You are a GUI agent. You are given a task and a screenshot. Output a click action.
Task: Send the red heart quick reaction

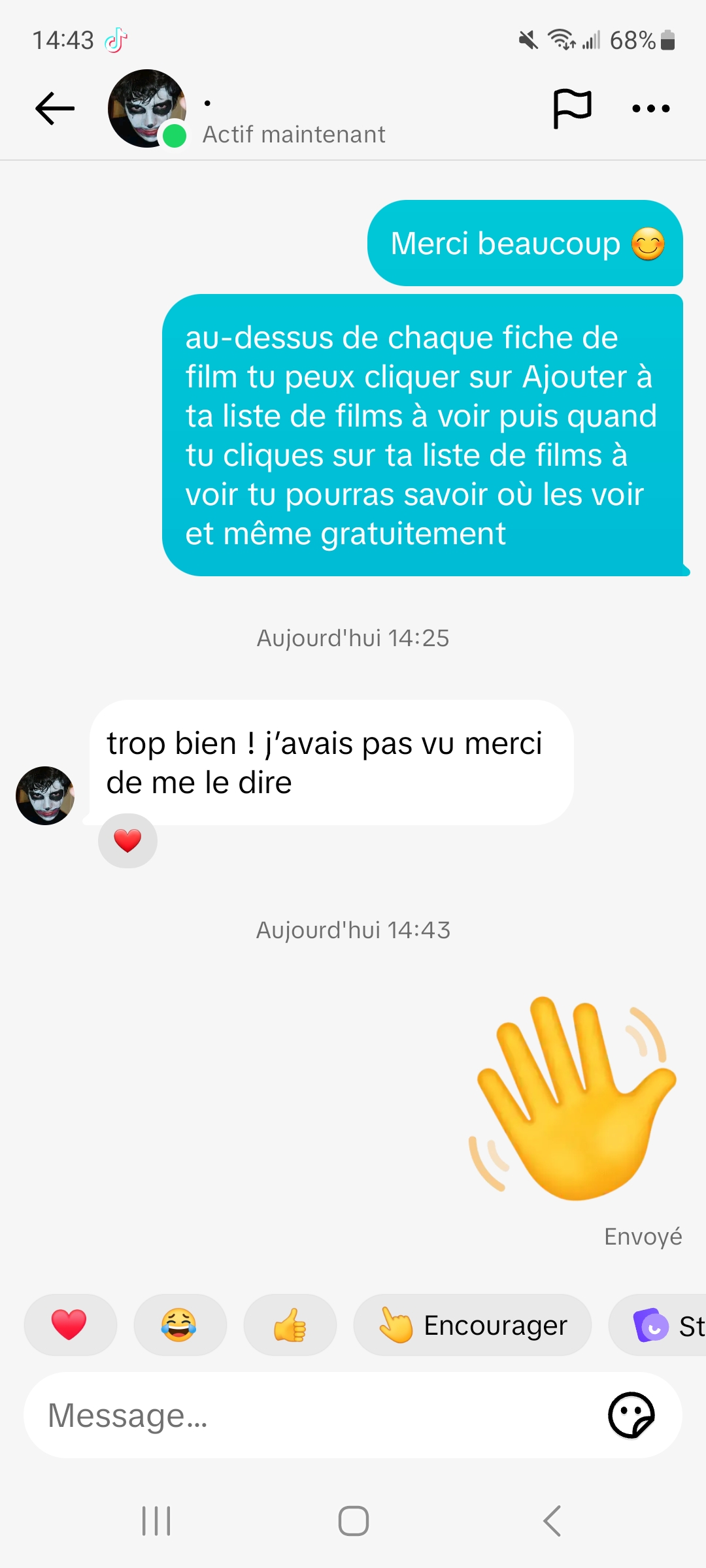coord(70,1325)
